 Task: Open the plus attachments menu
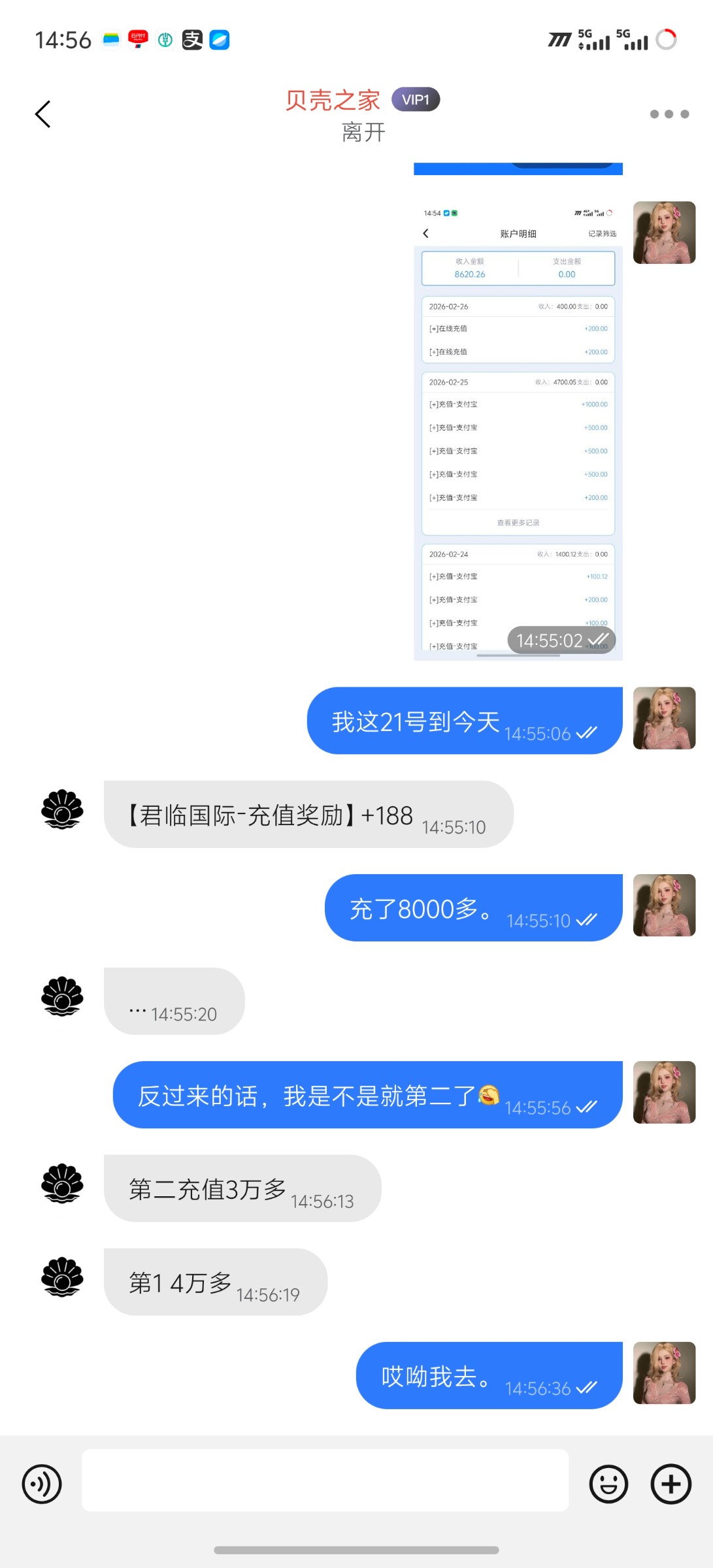point(671,1484)
